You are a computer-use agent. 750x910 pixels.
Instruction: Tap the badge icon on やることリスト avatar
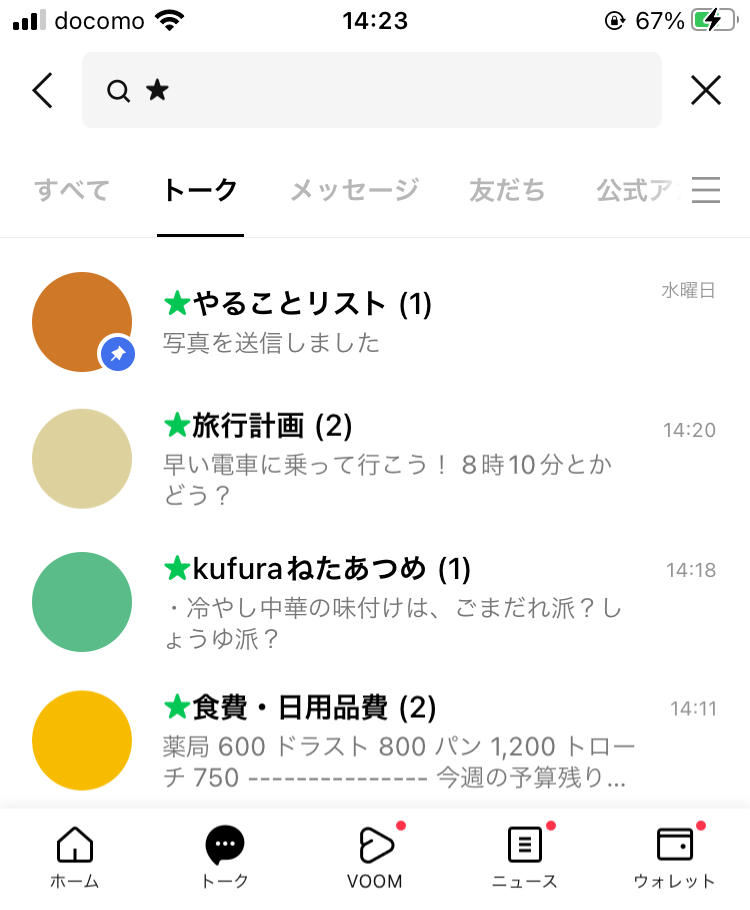(x=118, y=355)
